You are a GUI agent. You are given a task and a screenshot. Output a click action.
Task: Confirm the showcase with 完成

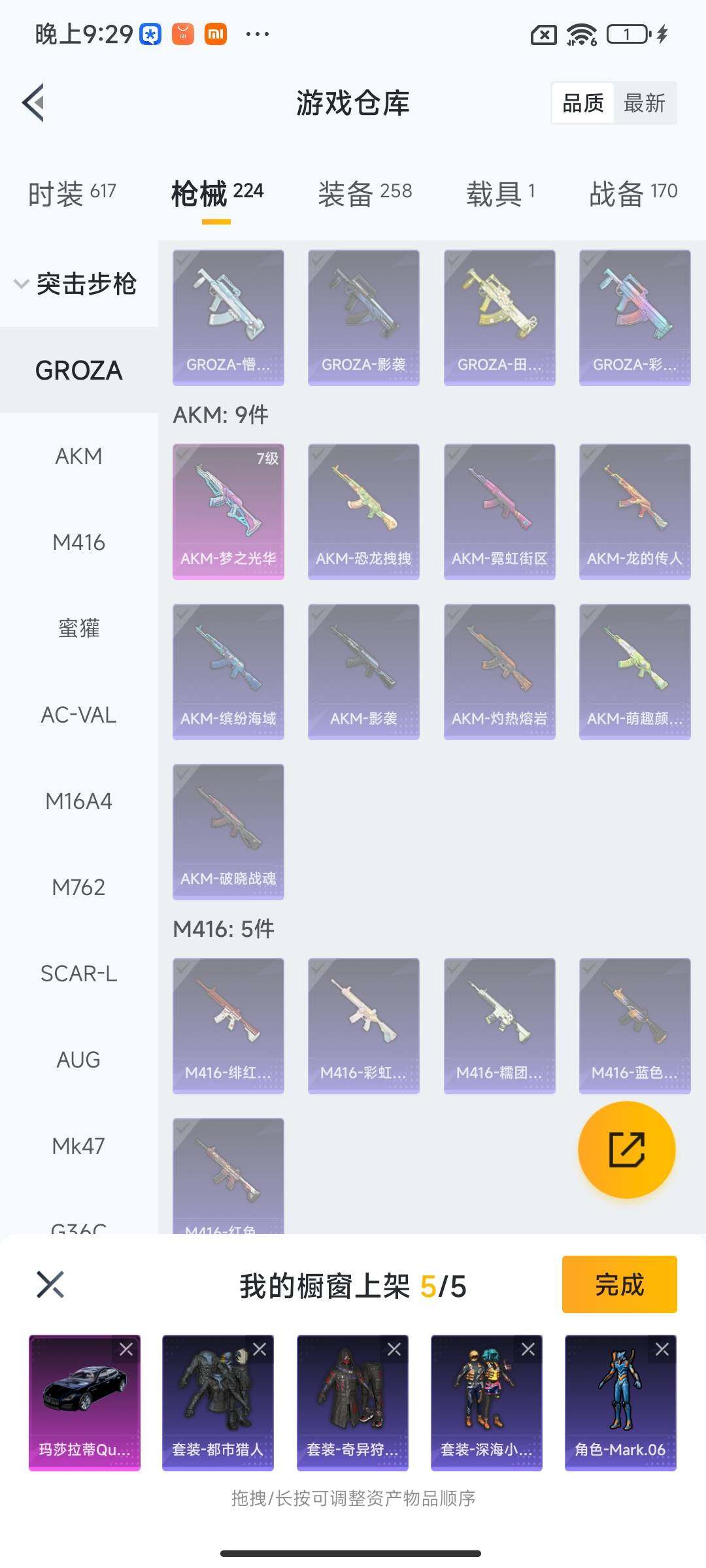tap(619, 1284)
